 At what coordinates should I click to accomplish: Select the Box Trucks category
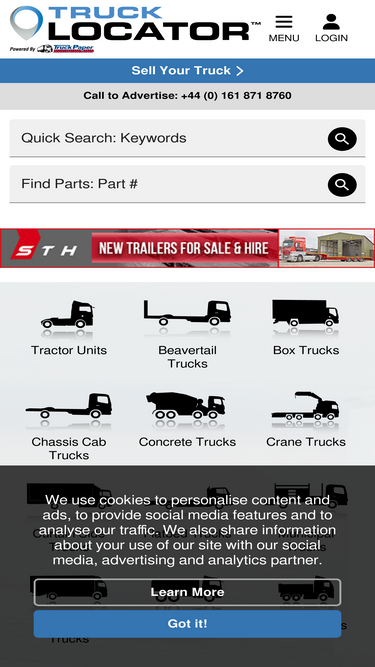pyautogui.click(x=306, y=328)
